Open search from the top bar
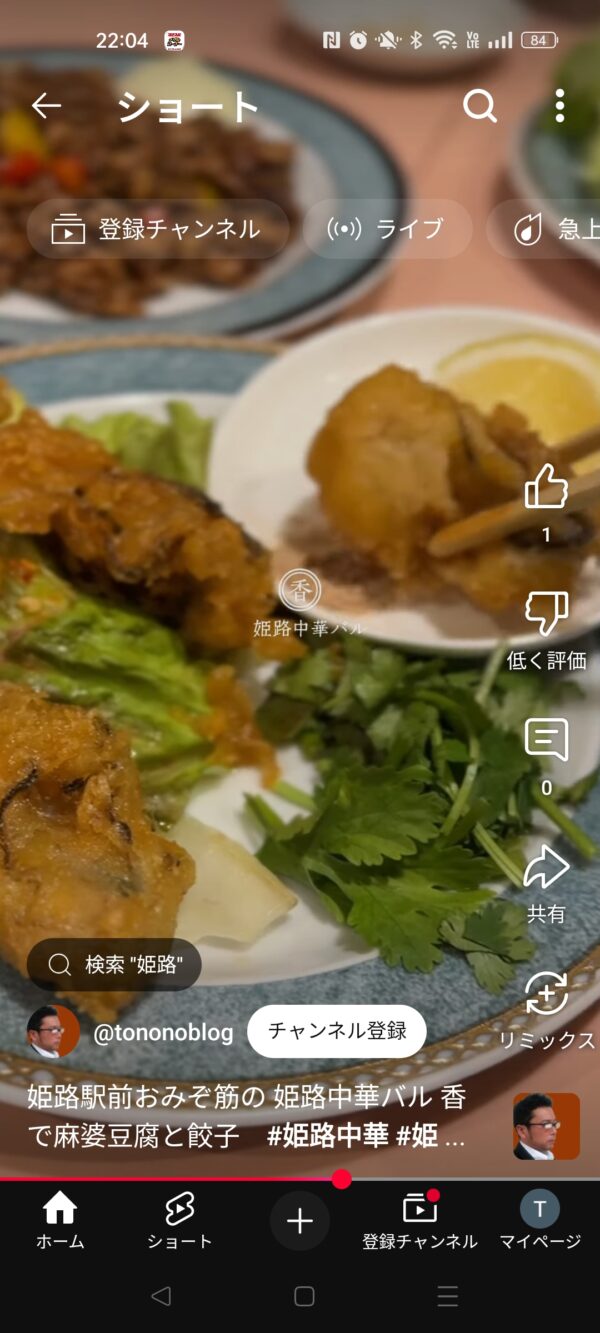Image resolution: width=600 pixels, height=1333 pixels. coord(480,106)
